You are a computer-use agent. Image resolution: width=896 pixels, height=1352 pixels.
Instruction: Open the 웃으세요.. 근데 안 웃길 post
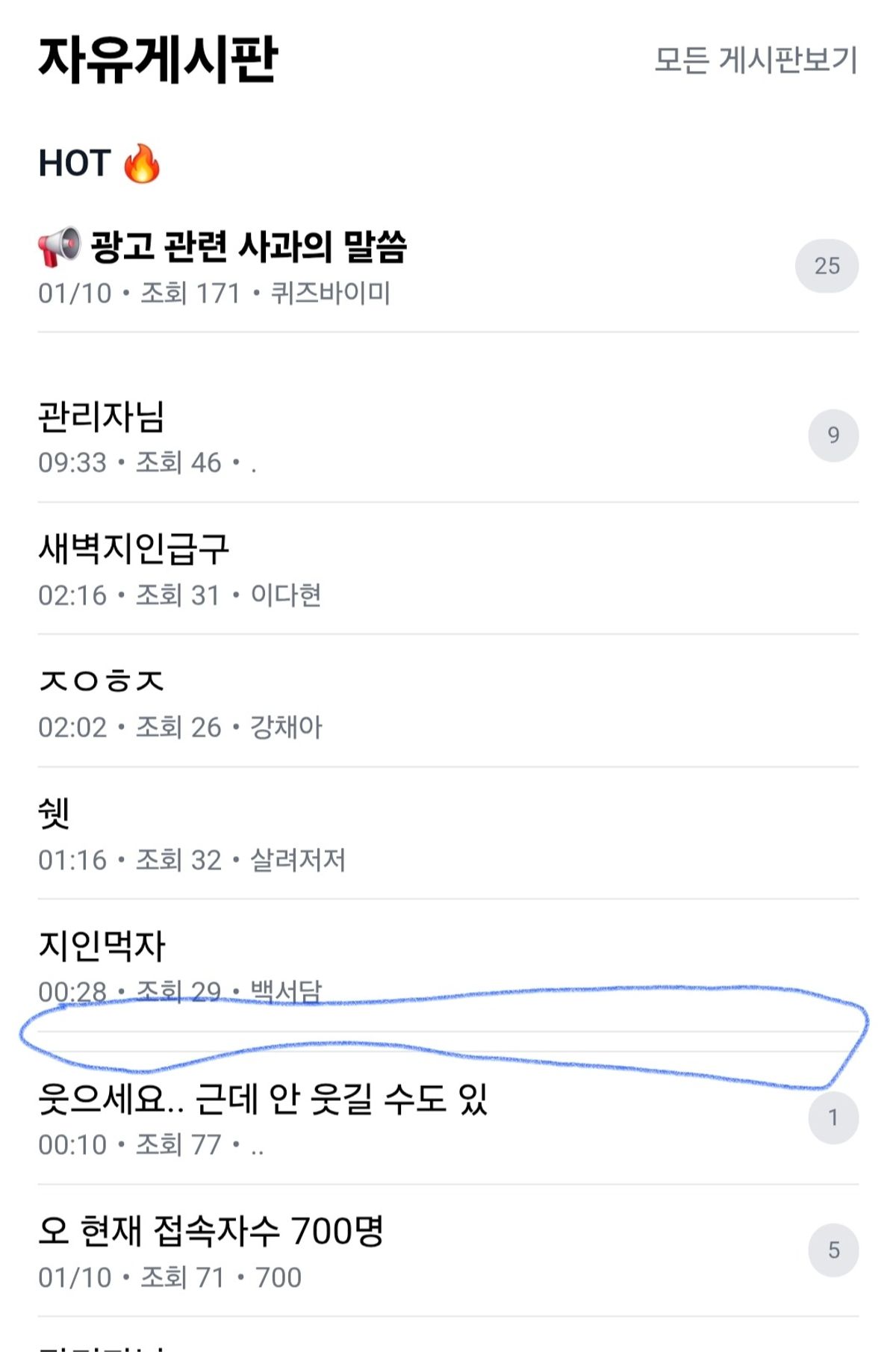(263, 1099)
